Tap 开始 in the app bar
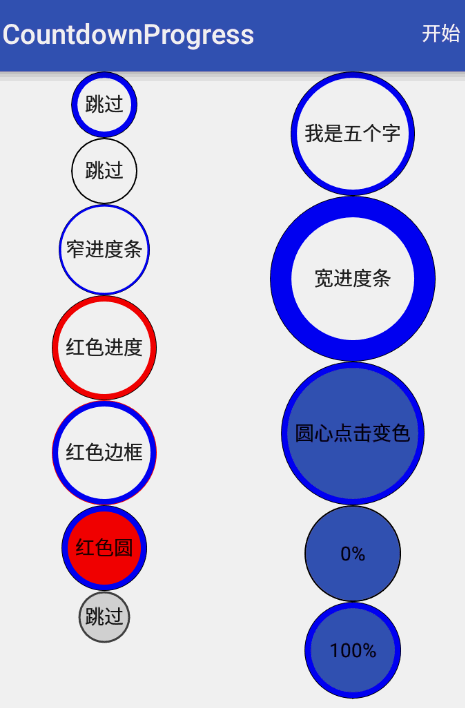Image resolution: width=465 pixels, height=708 pixels. point(441,34)
